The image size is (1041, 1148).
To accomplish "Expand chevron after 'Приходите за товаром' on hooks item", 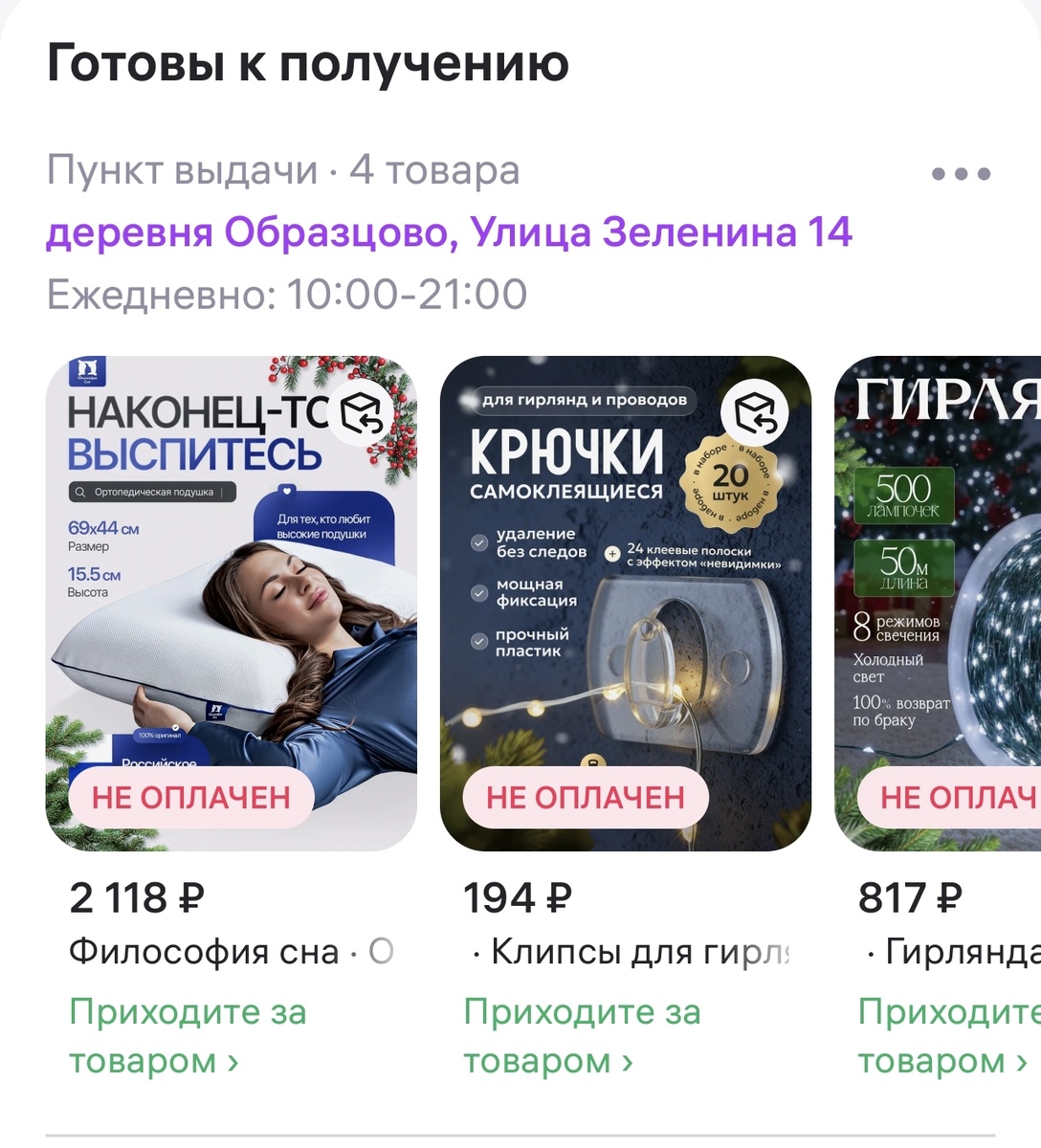I will click(x=627, y=1062).
